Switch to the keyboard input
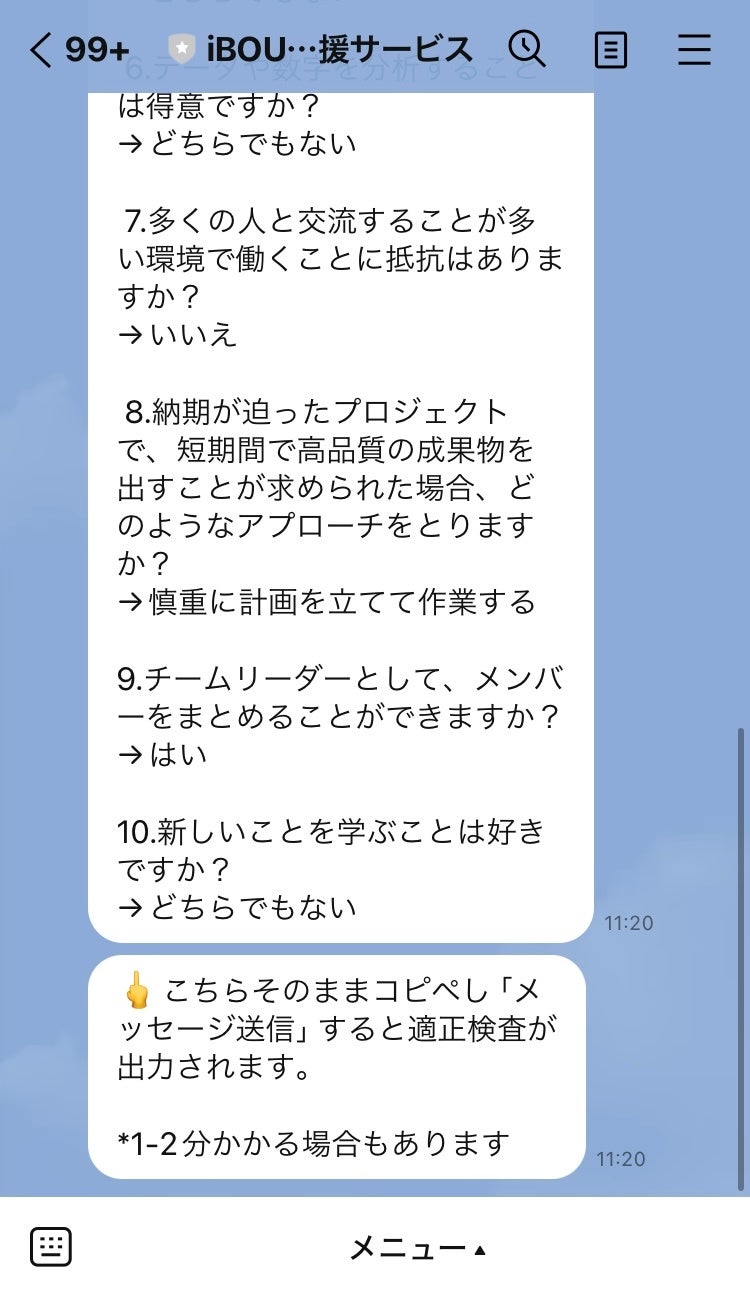Image resolution: width=750 pixels, height=1299 pixels. coord(51,1247)
